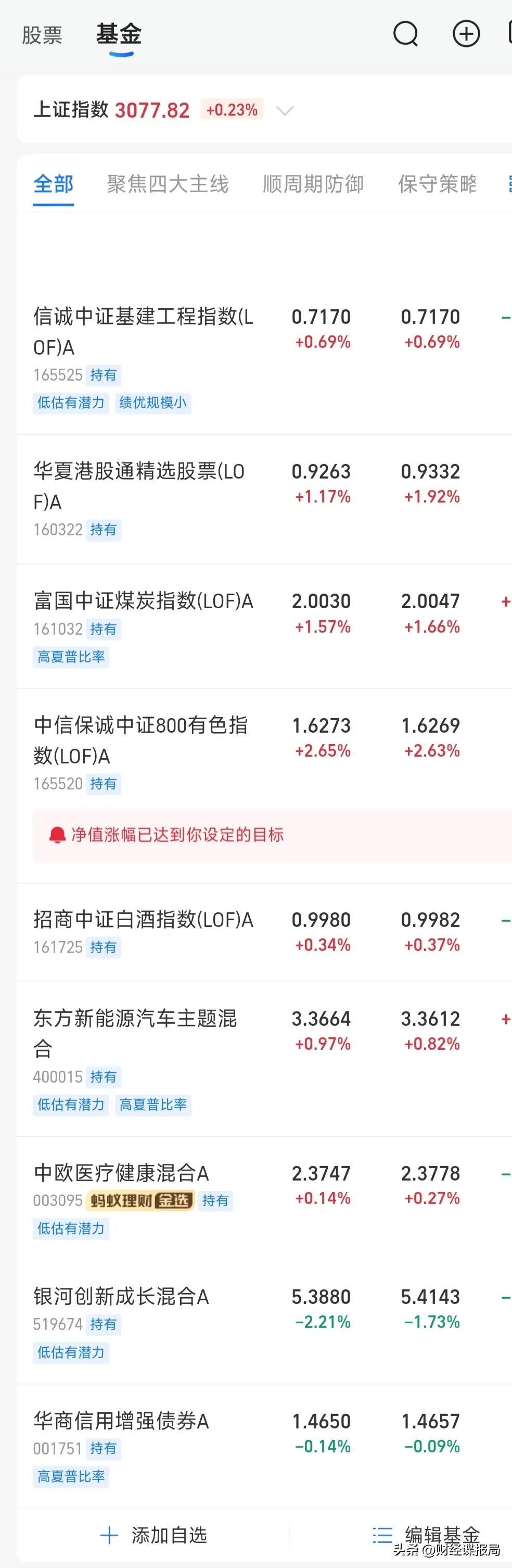Tap 添加自选 to add a fund
This screenshot has width=512, height=1568.
click(x=155, y=1535)
